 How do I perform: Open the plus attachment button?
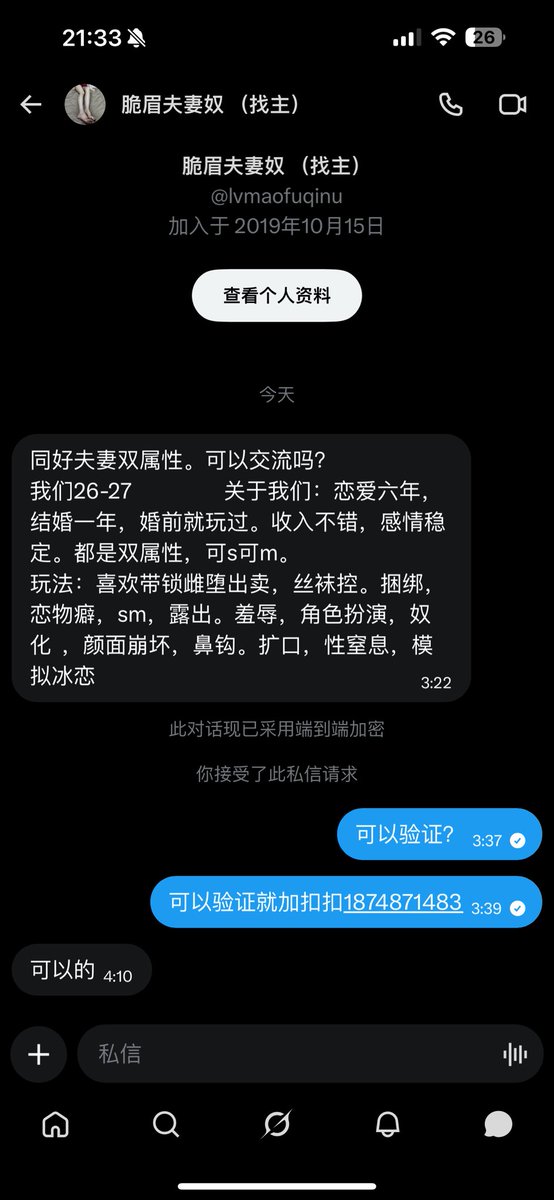click(39, 1054)
